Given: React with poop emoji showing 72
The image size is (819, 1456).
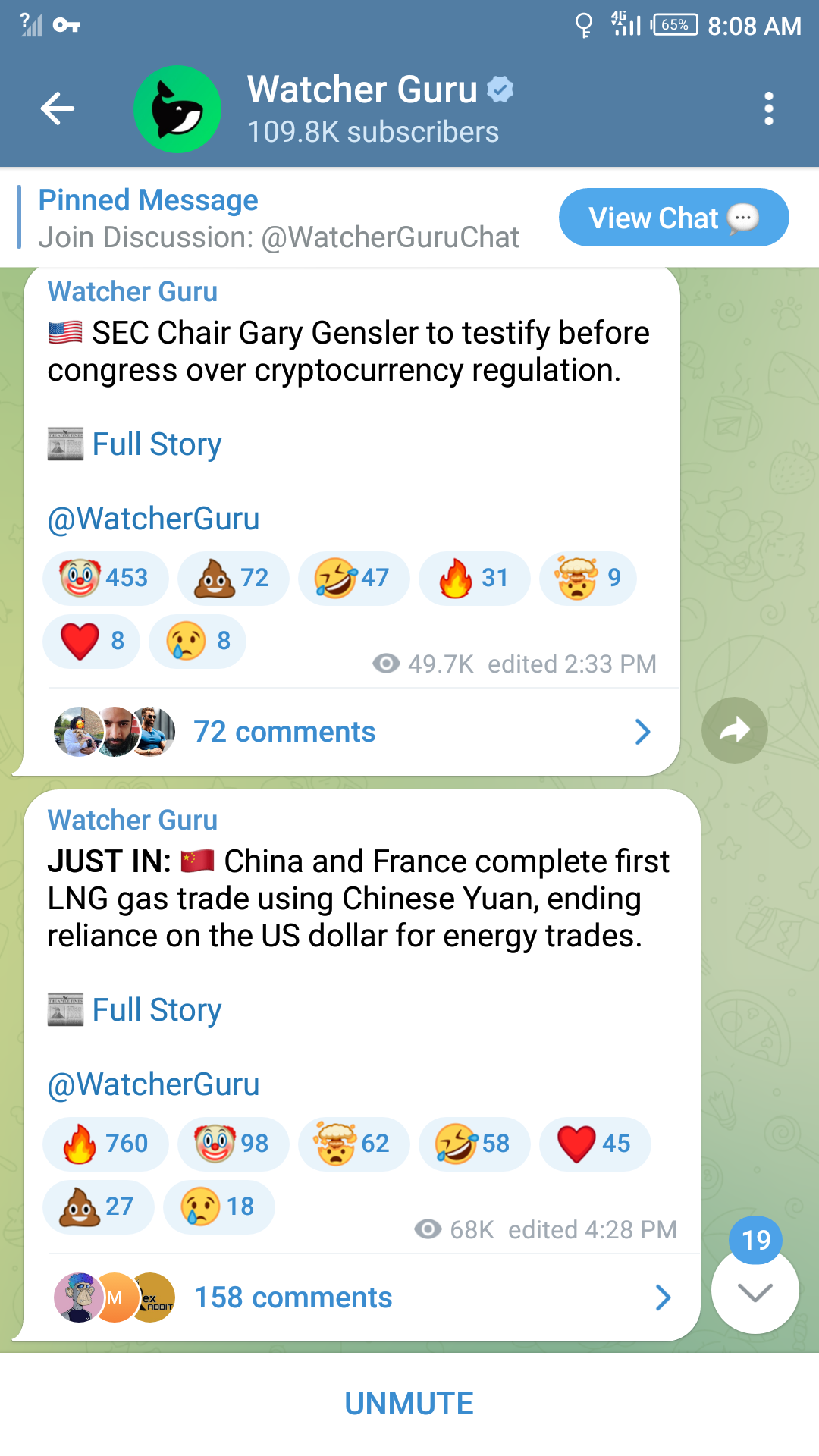Looking at the screenshot, I should coord(233,578).
